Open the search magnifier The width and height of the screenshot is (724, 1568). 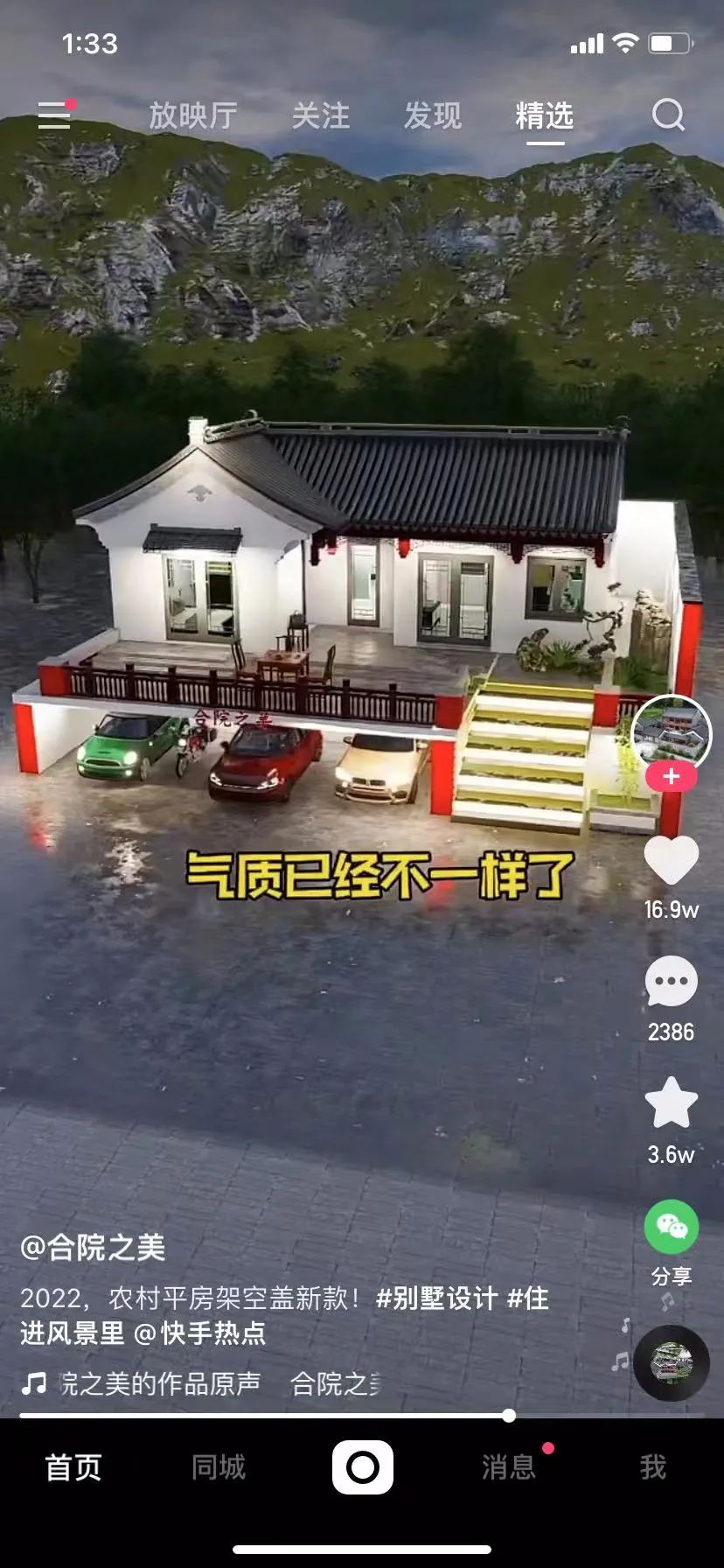[x=669, y=115]
